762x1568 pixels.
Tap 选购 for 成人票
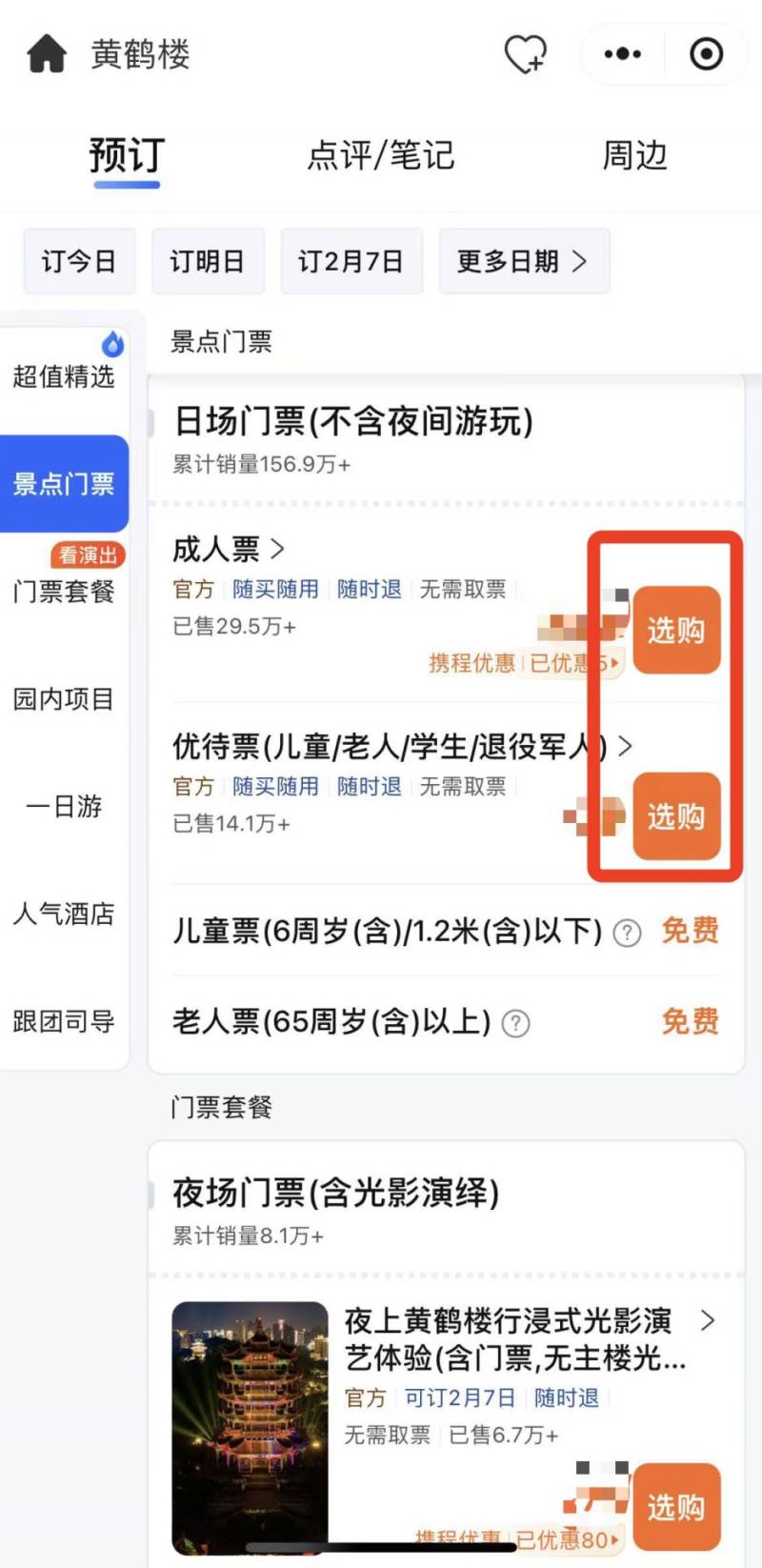(676, 630)
